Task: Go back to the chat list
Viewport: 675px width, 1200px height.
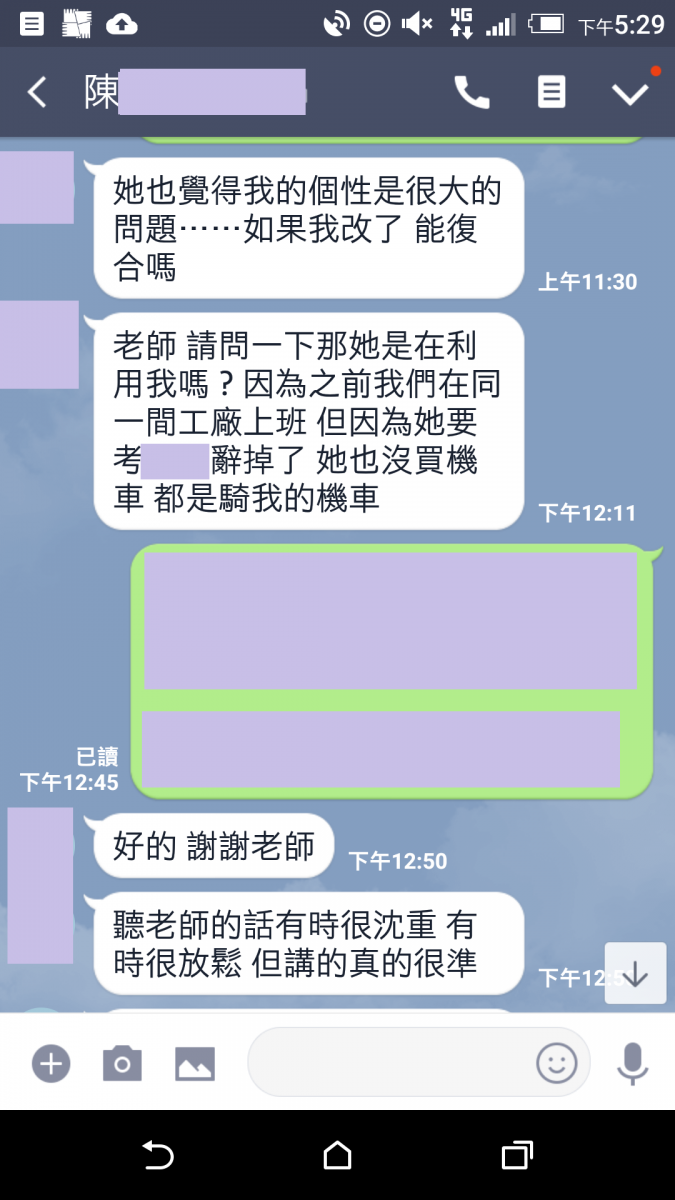Action: click(x=37, y=93)
